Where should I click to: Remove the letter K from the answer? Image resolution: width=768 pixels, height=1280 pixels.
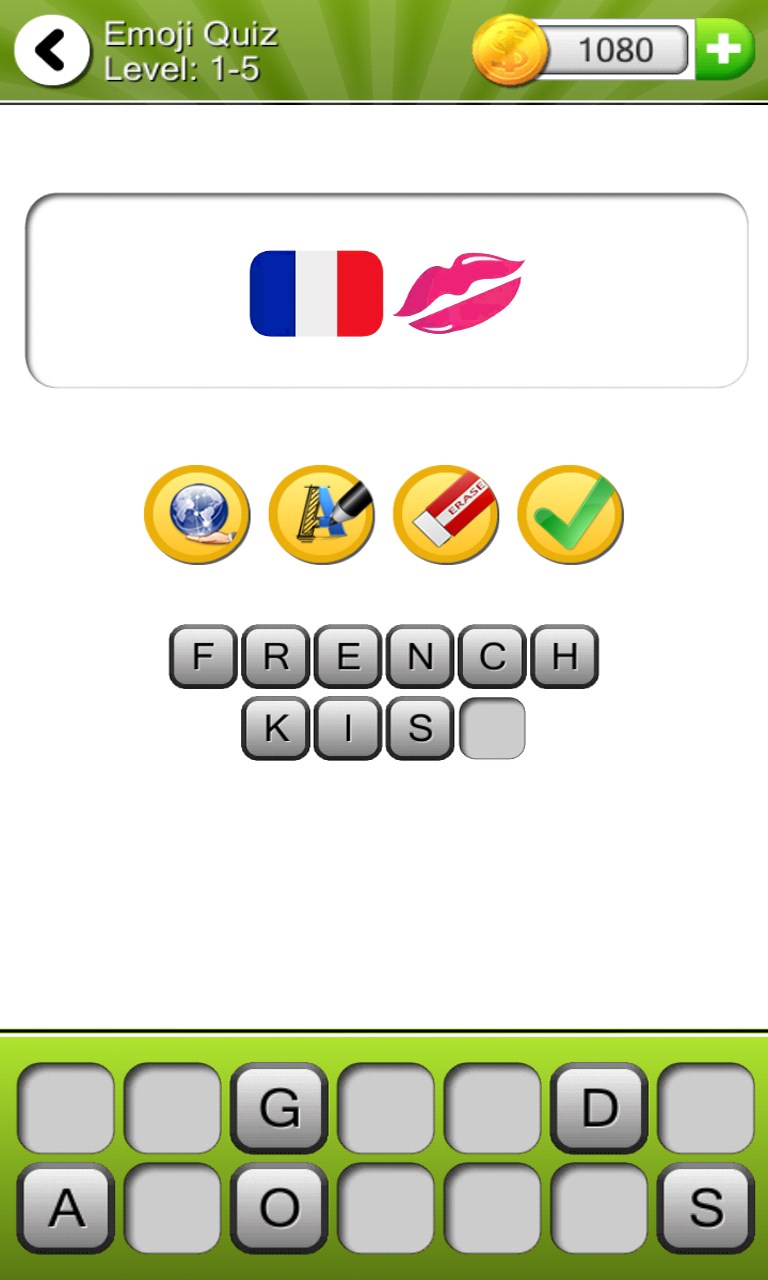click(x=275, y=729)
